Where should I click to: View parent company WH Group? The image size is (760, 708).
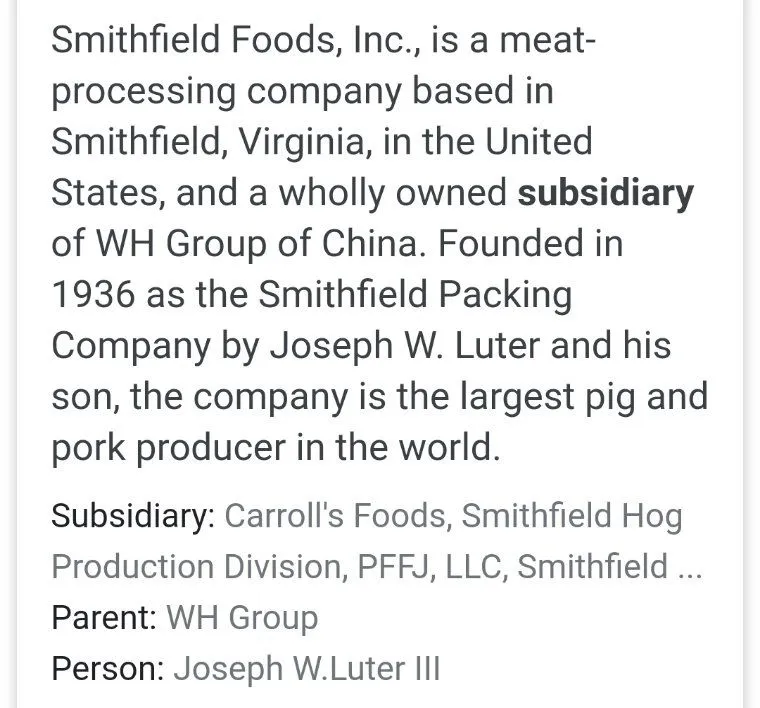point(242,617)
